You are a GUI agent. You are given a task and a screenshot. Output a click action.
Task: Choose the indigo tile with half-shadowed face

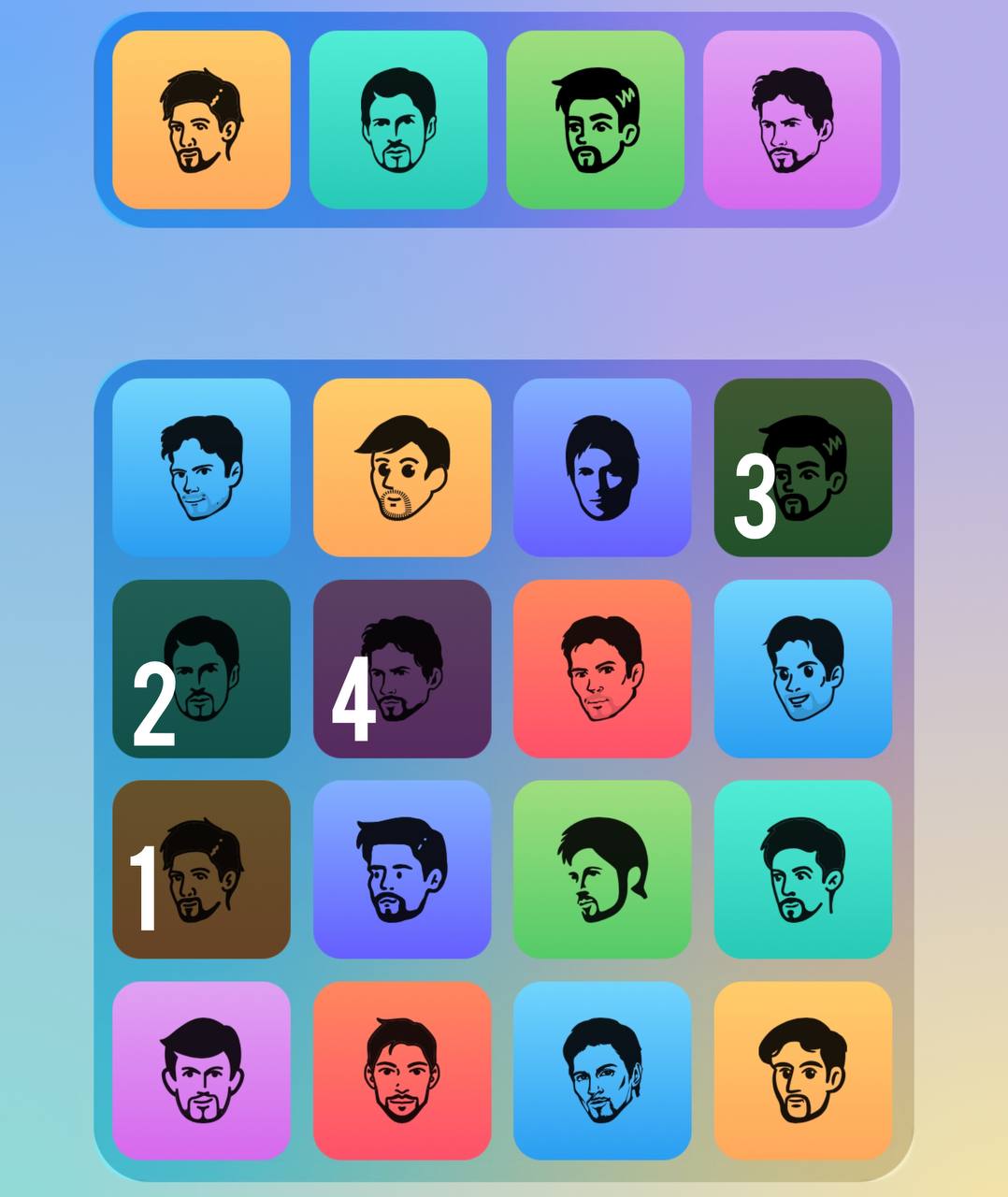tap(602, 468)
